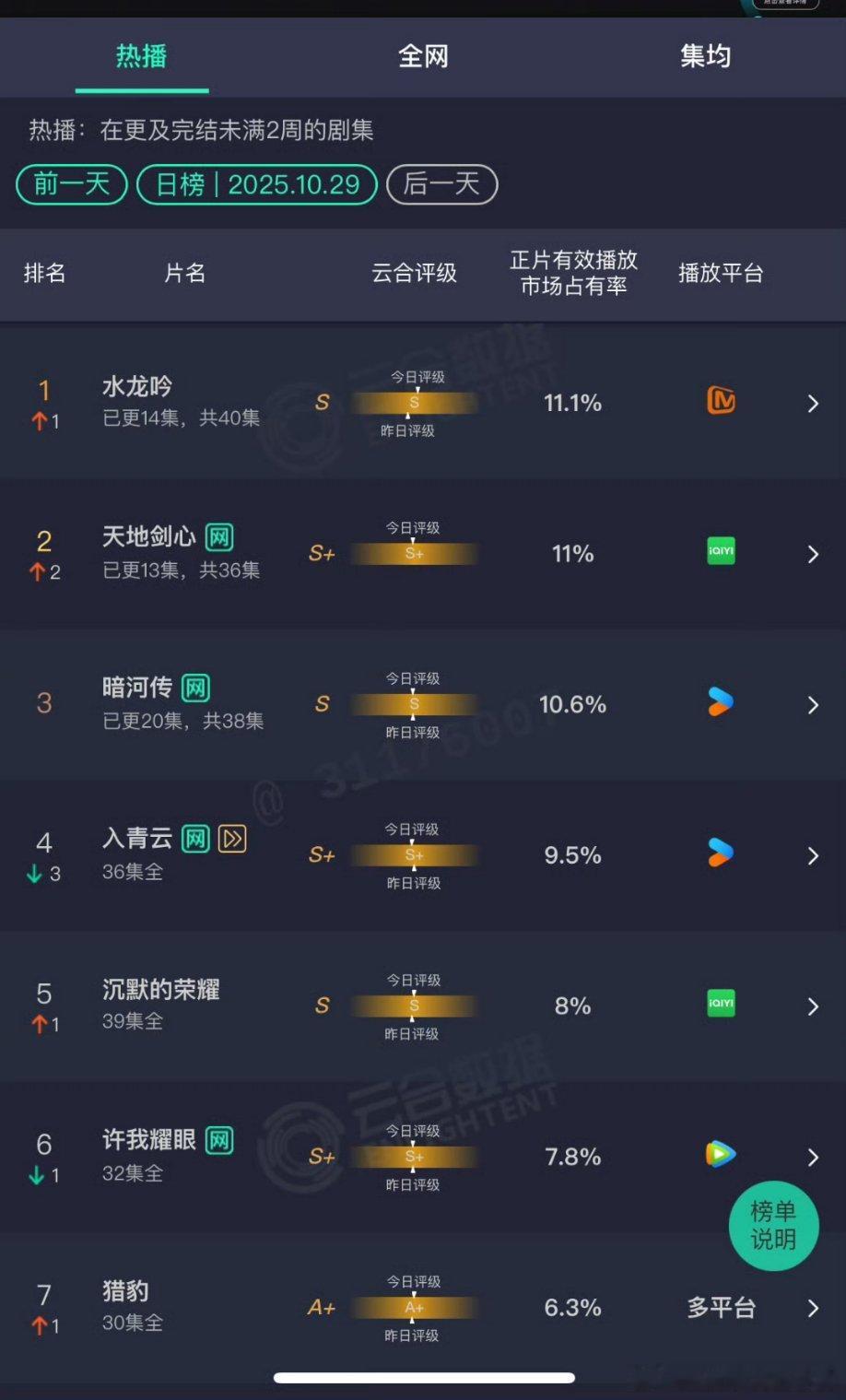This screenshot has height=1400, width=846.
Task: Click the 网 badge on 天地剑心
Action: click(218, 536)
